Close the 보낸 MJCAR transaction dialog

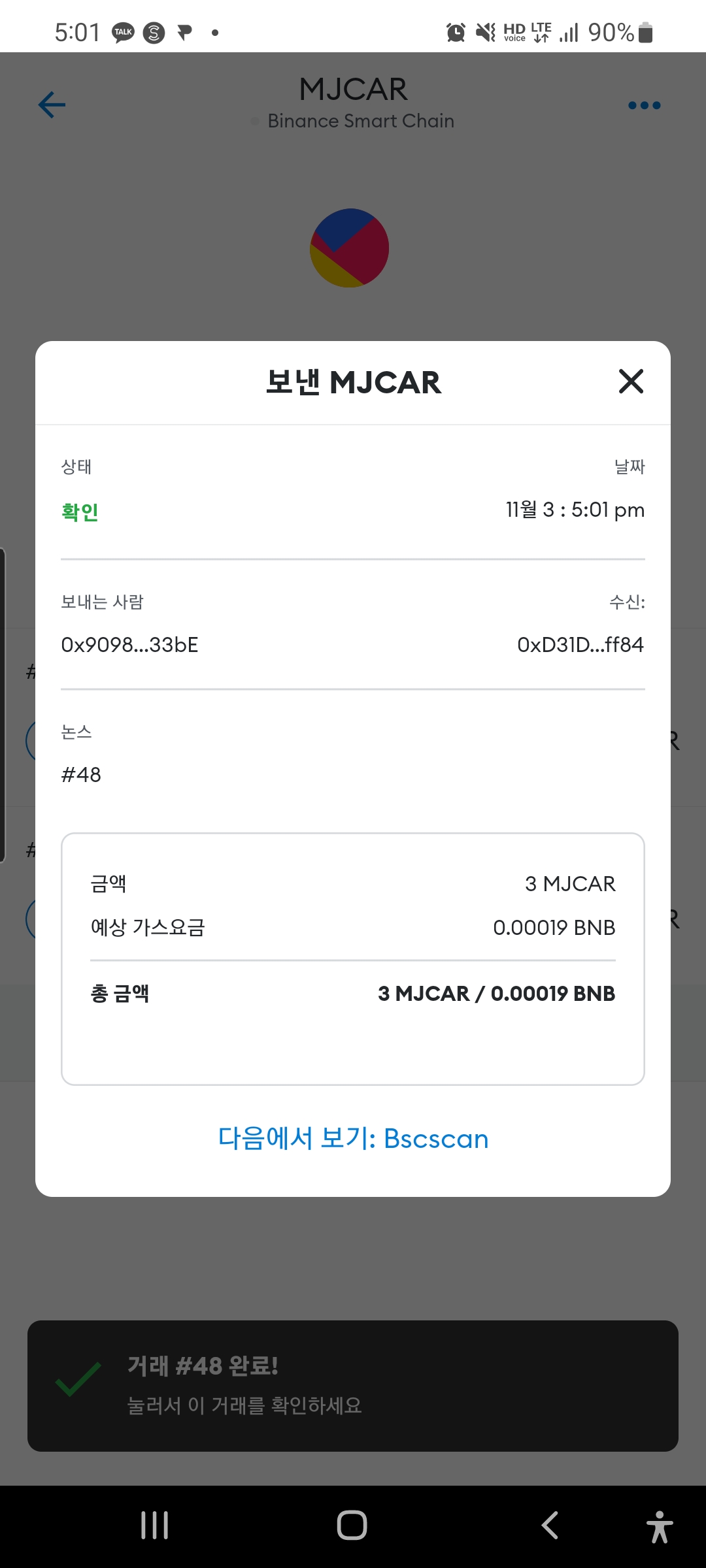pyautogui.click(x=631, y=382)
